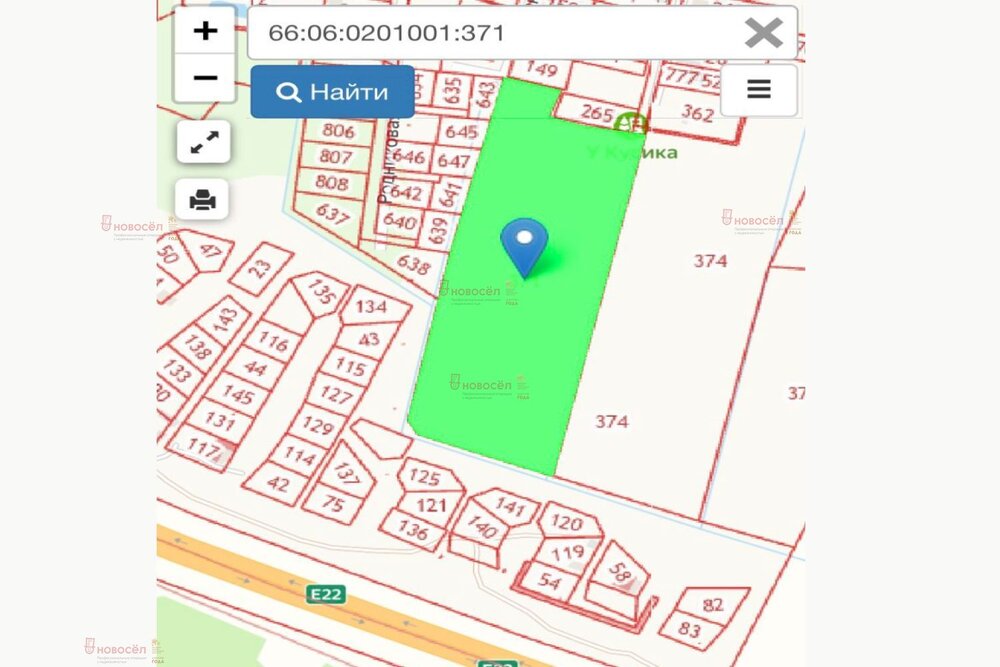Open the hamburger menu
The width and height of the screenshot is (1000, 667).
tap(759, 90)
